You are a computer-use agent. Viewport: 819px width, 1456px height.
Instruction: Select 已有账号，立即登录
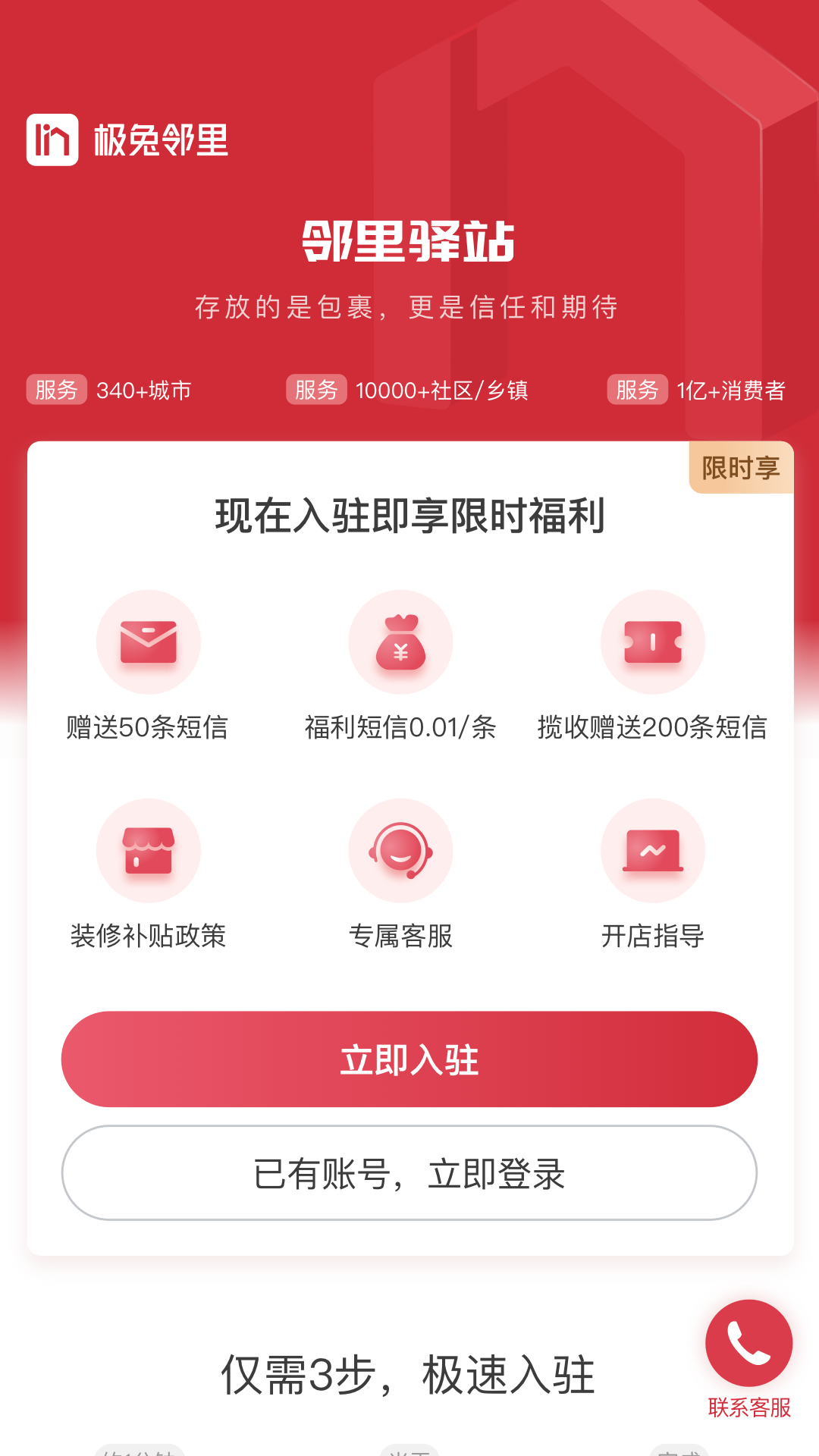click(409, 1173)
